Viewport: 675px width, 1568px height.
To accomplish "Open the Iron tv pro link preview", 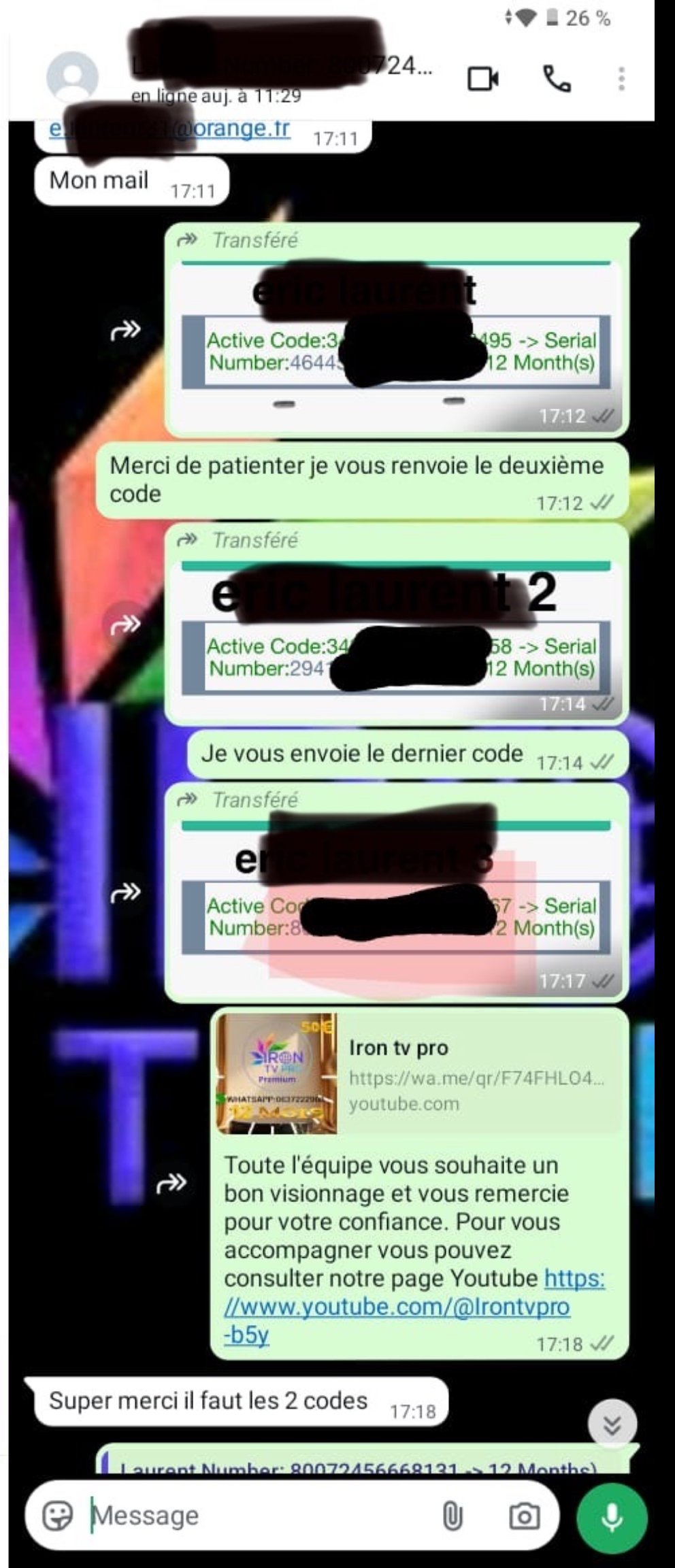I will (x=418, y=1074).
